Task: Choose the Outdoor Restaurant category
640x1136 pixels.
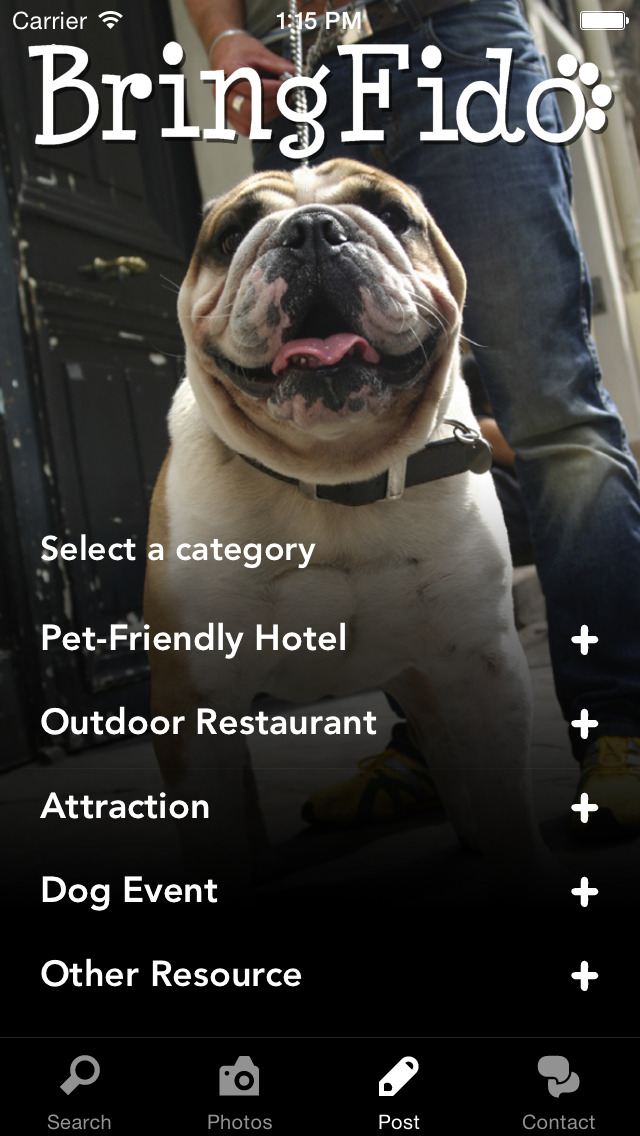Action: point(320,724)
